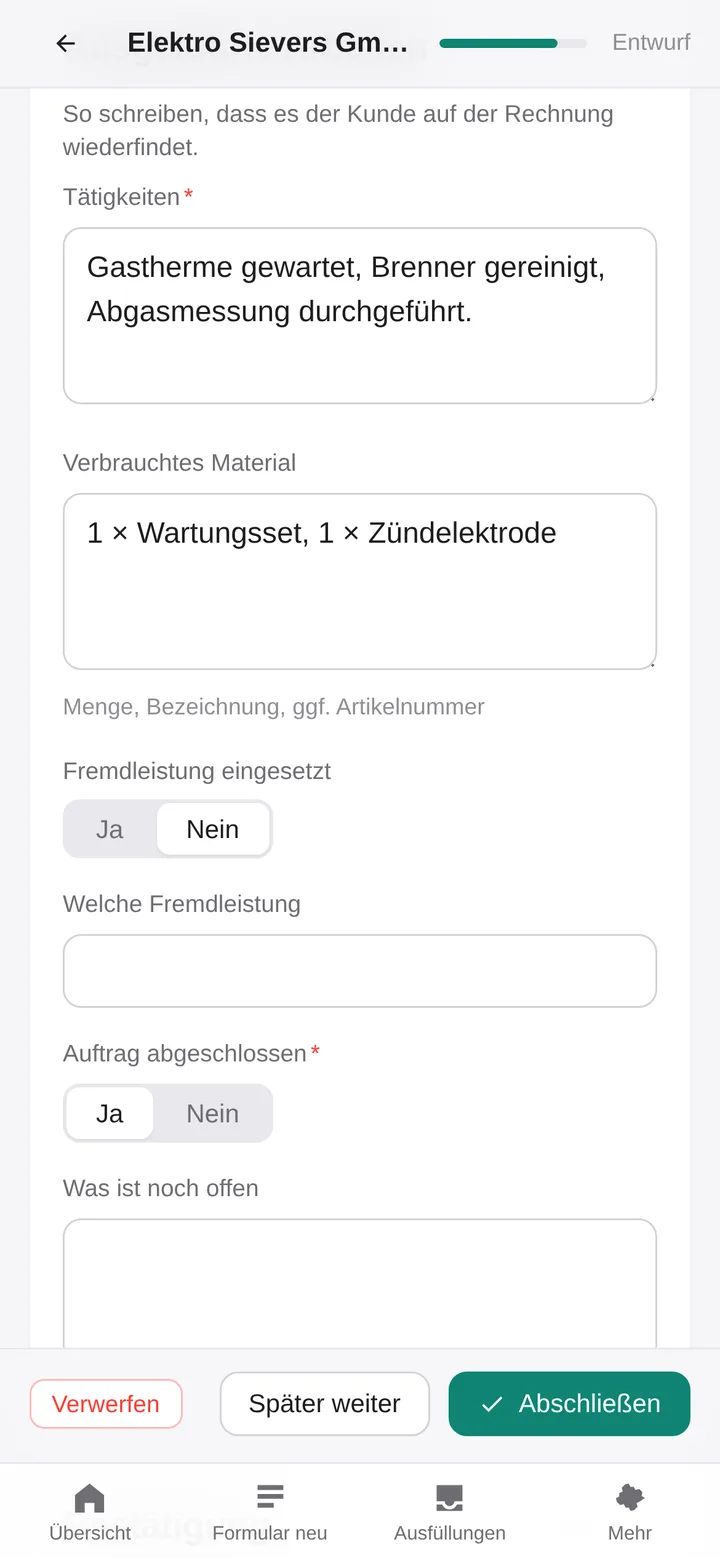
Task: Focus the Was ist noch offen field
Action: coord(360,1284)
